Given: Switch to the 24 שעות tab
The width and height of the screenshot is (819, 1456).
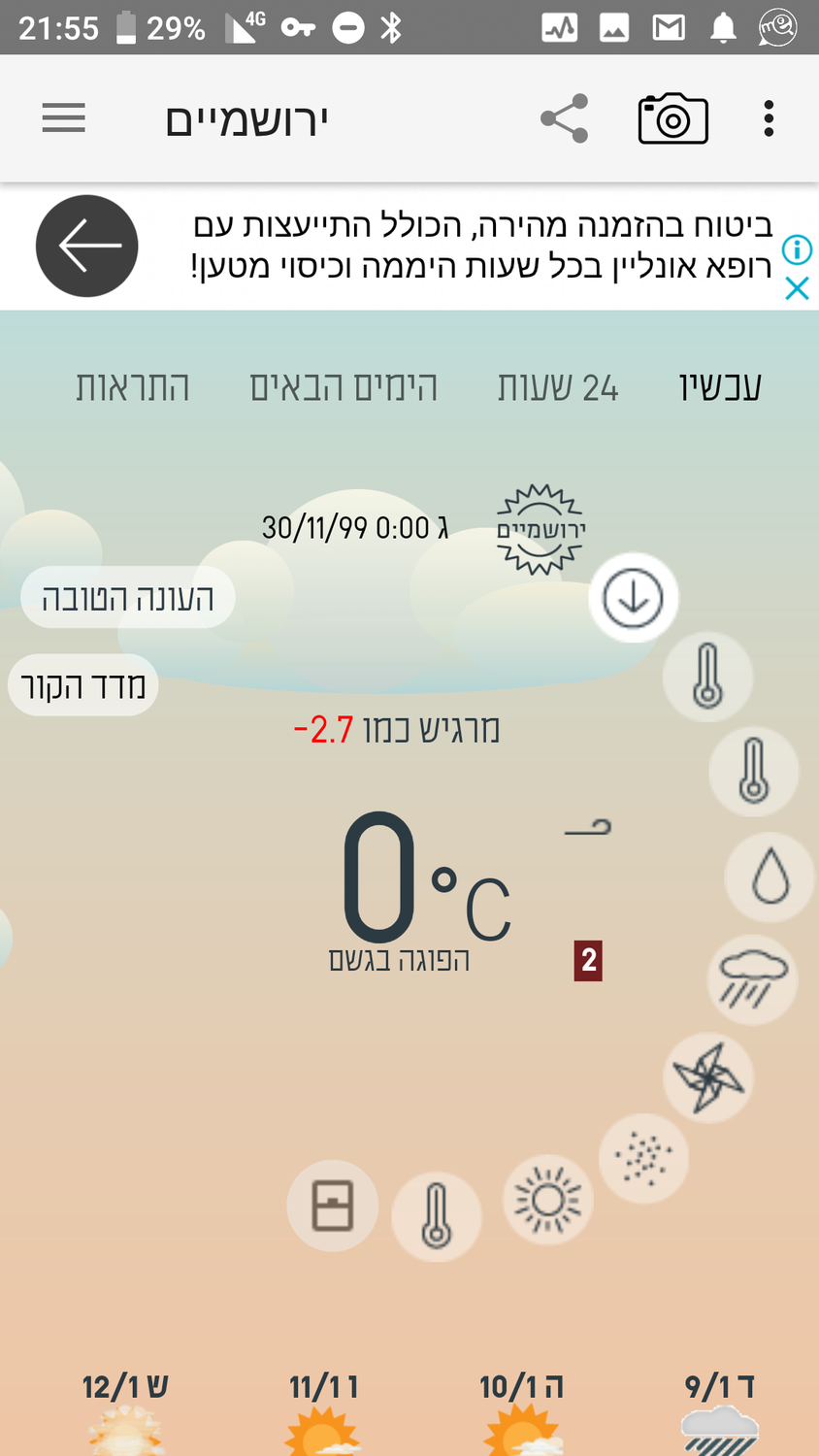Looking at the screenshot, I should [x=558, y=387].
